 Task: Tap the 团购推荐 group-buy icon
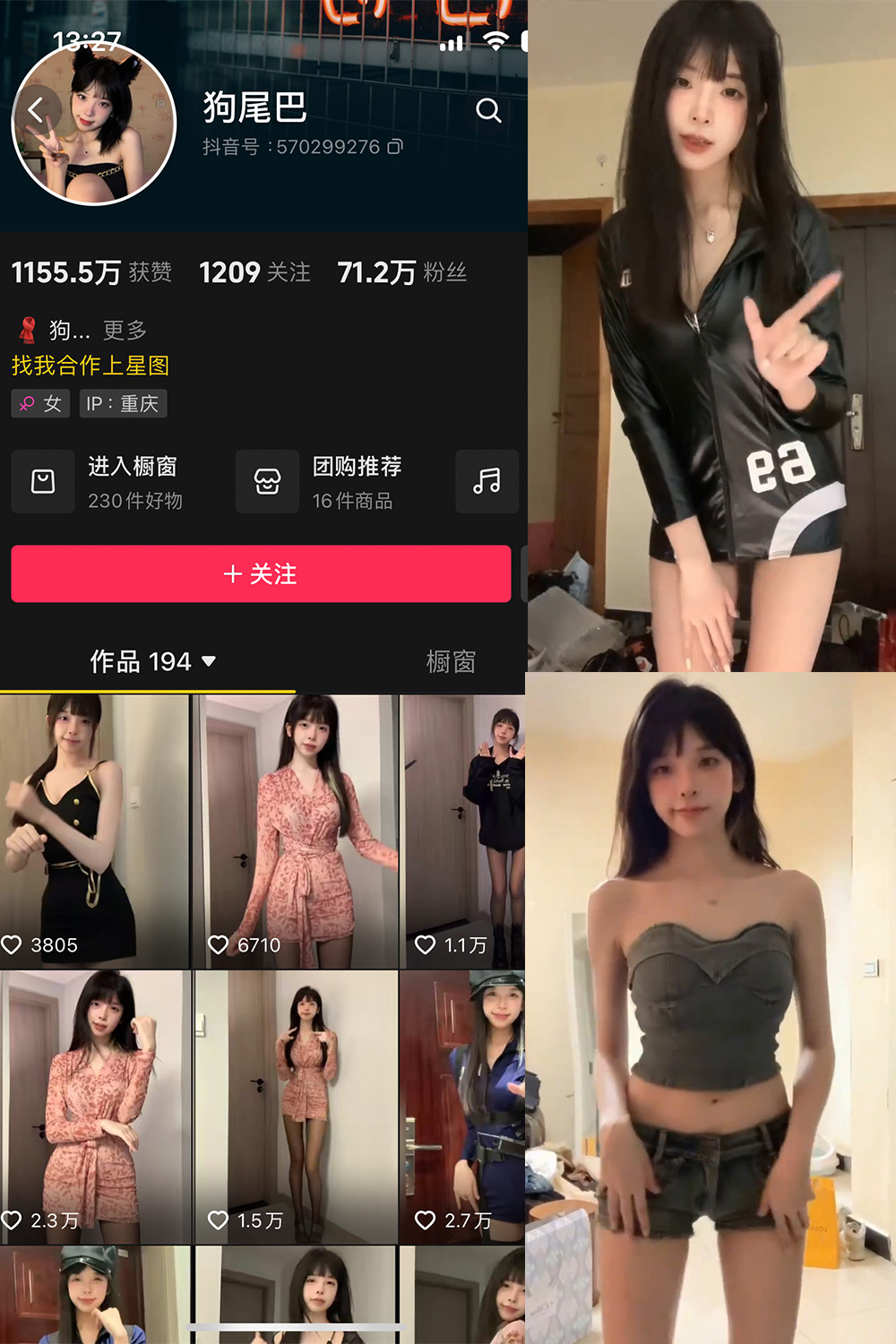(267, 481)
